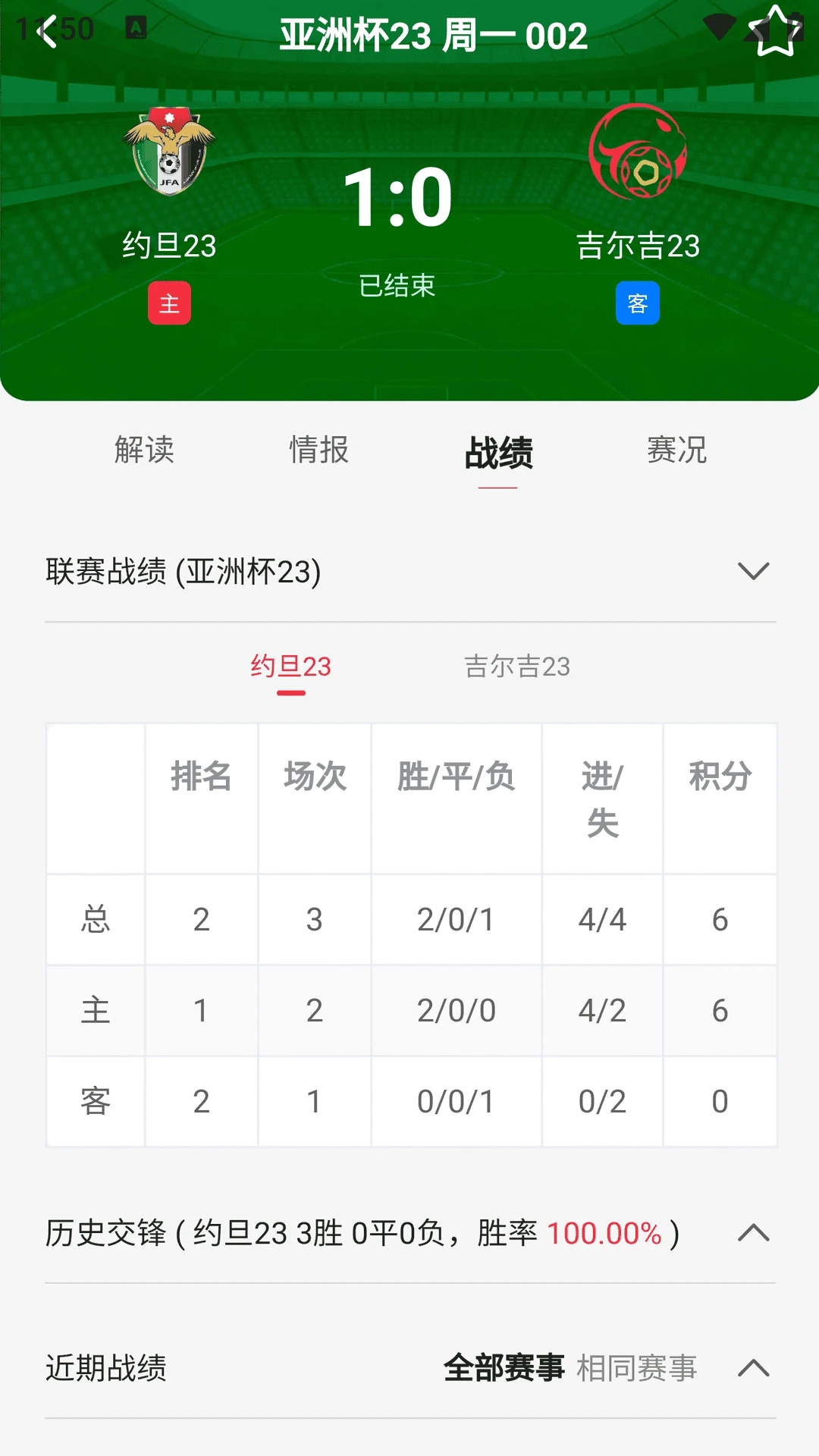
Task: Tap the red 主 home badge
Action: pos(169,302)
